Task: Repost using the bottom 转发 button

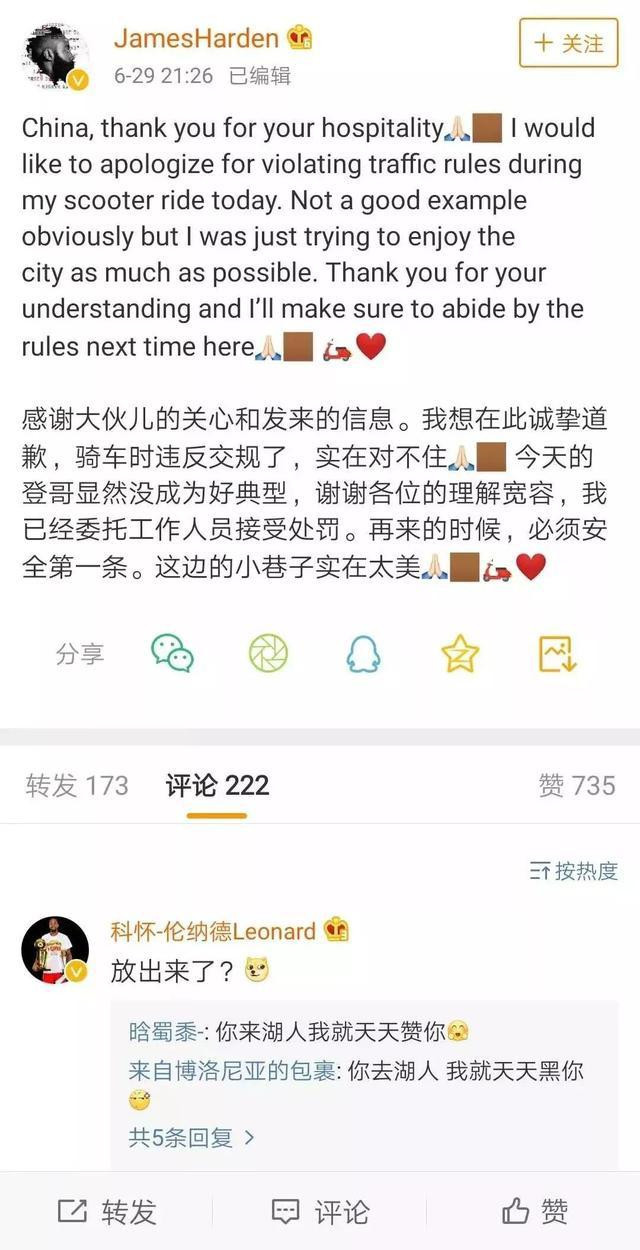Action: click(107, 1212)
